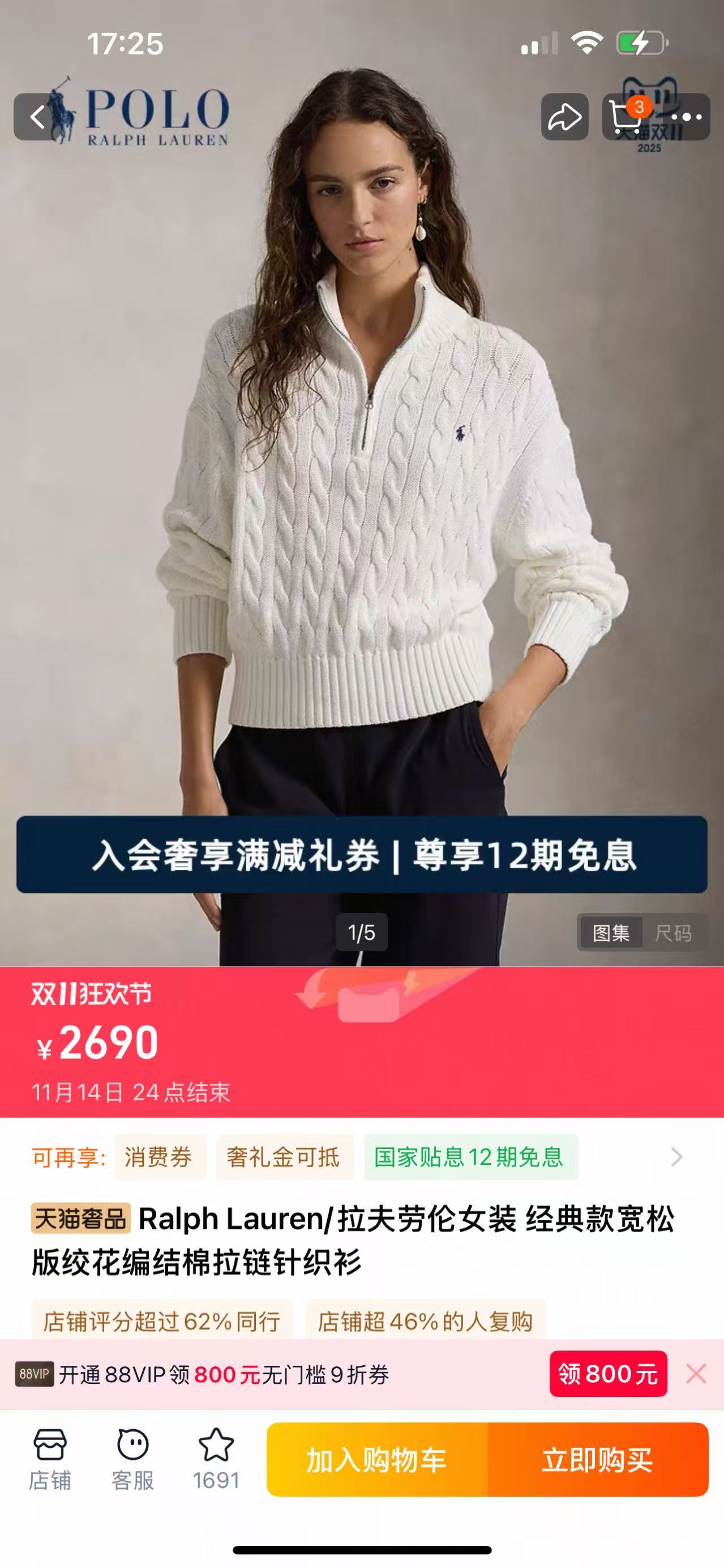Claim the 领800元 88VIP coupon
Viewport: 724px width, 1568px height.
coord(609,1374)
